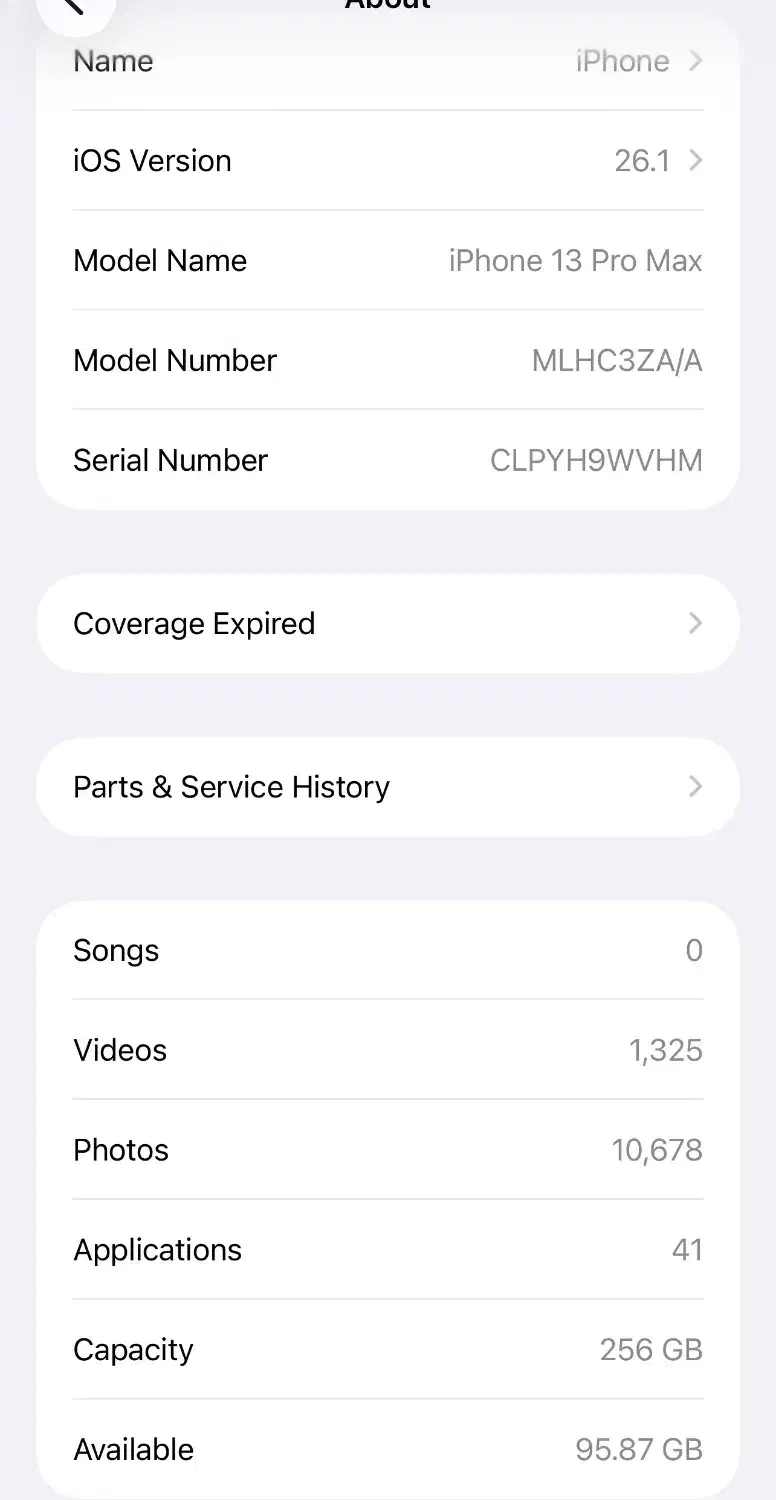Open iOS Version 26.1 details
The width and height of the screenshot is (776, 1500).
pyautogui.click(x=388, y=160)
